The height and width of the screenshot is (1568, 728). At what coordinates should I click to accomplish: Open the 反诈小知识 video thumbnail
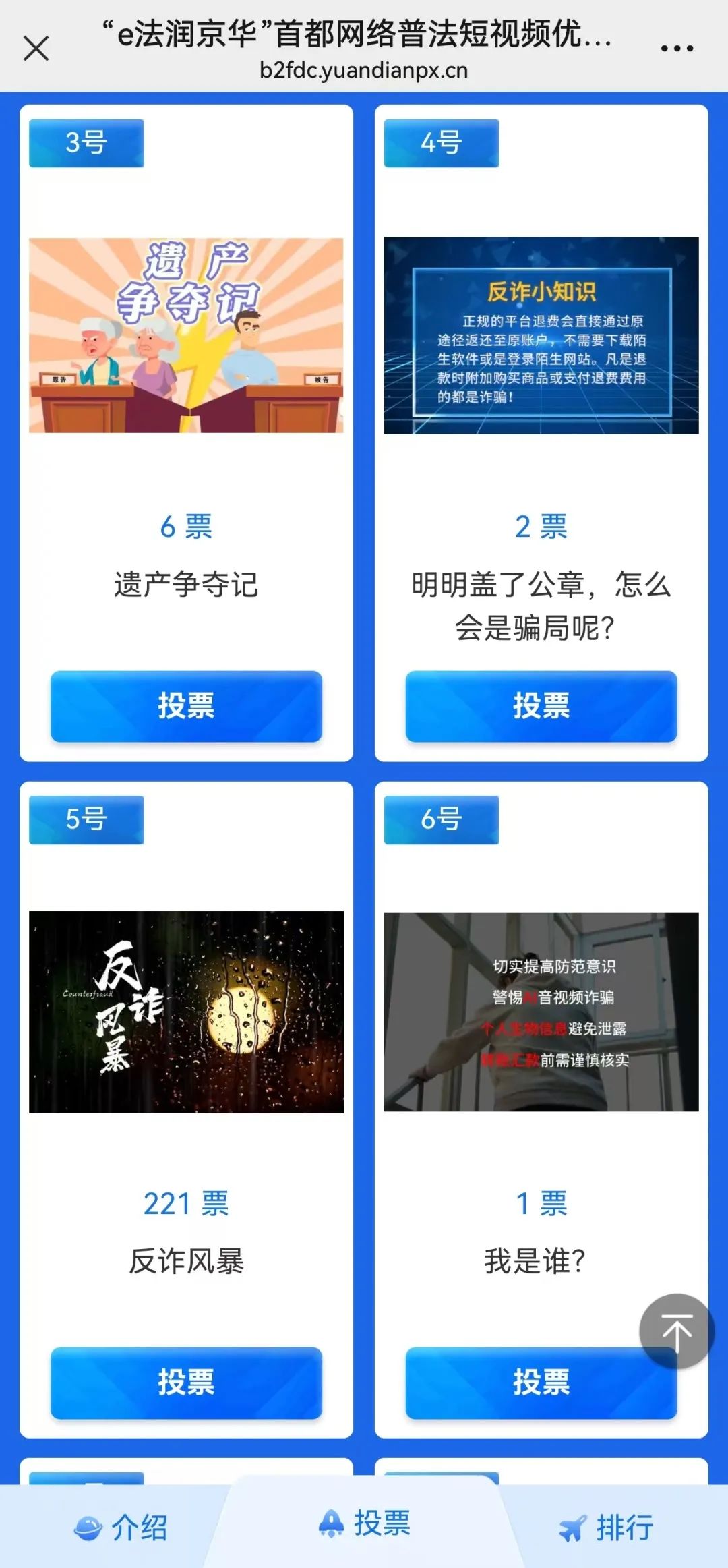541,335
